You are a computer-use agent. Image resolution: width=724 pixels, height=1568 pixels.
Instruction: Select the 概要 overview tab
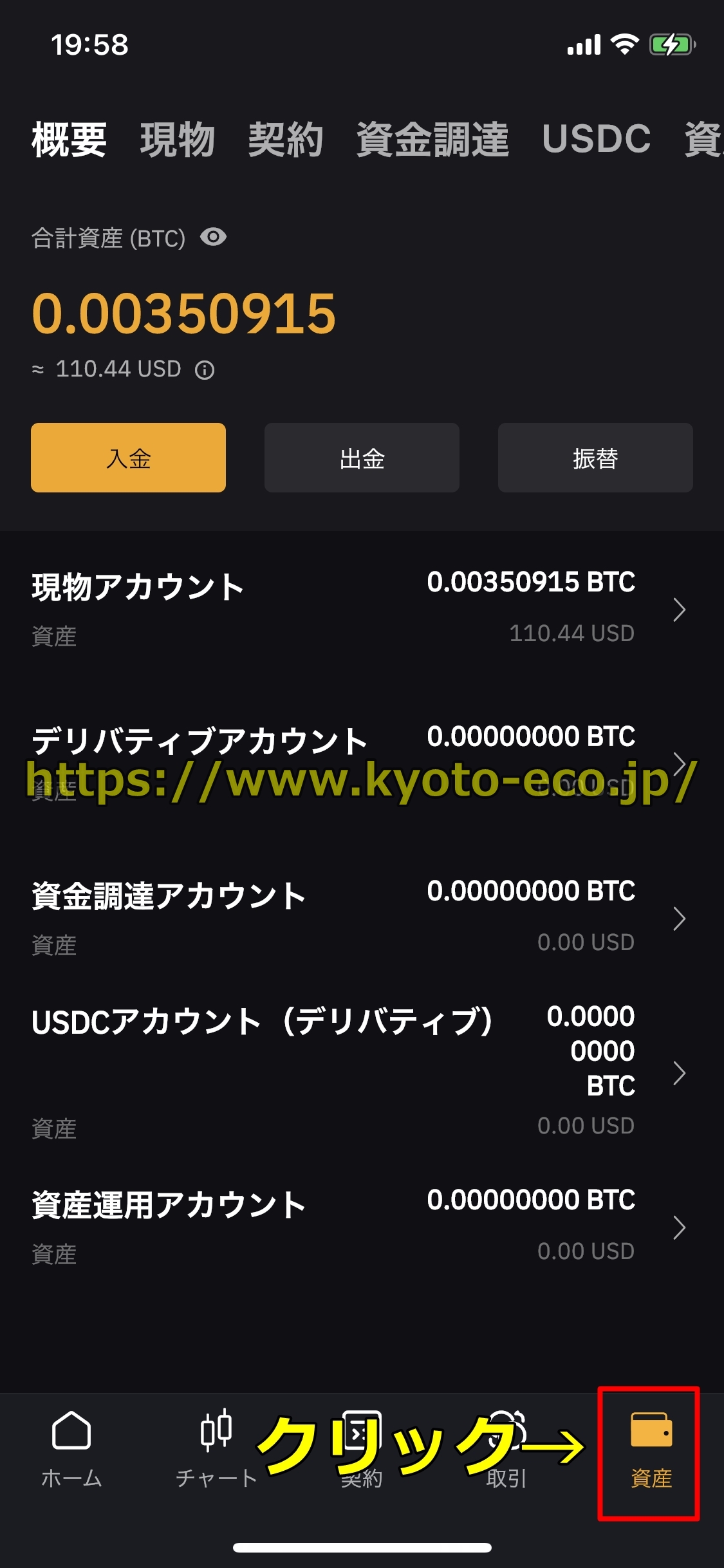click(70, 139)
